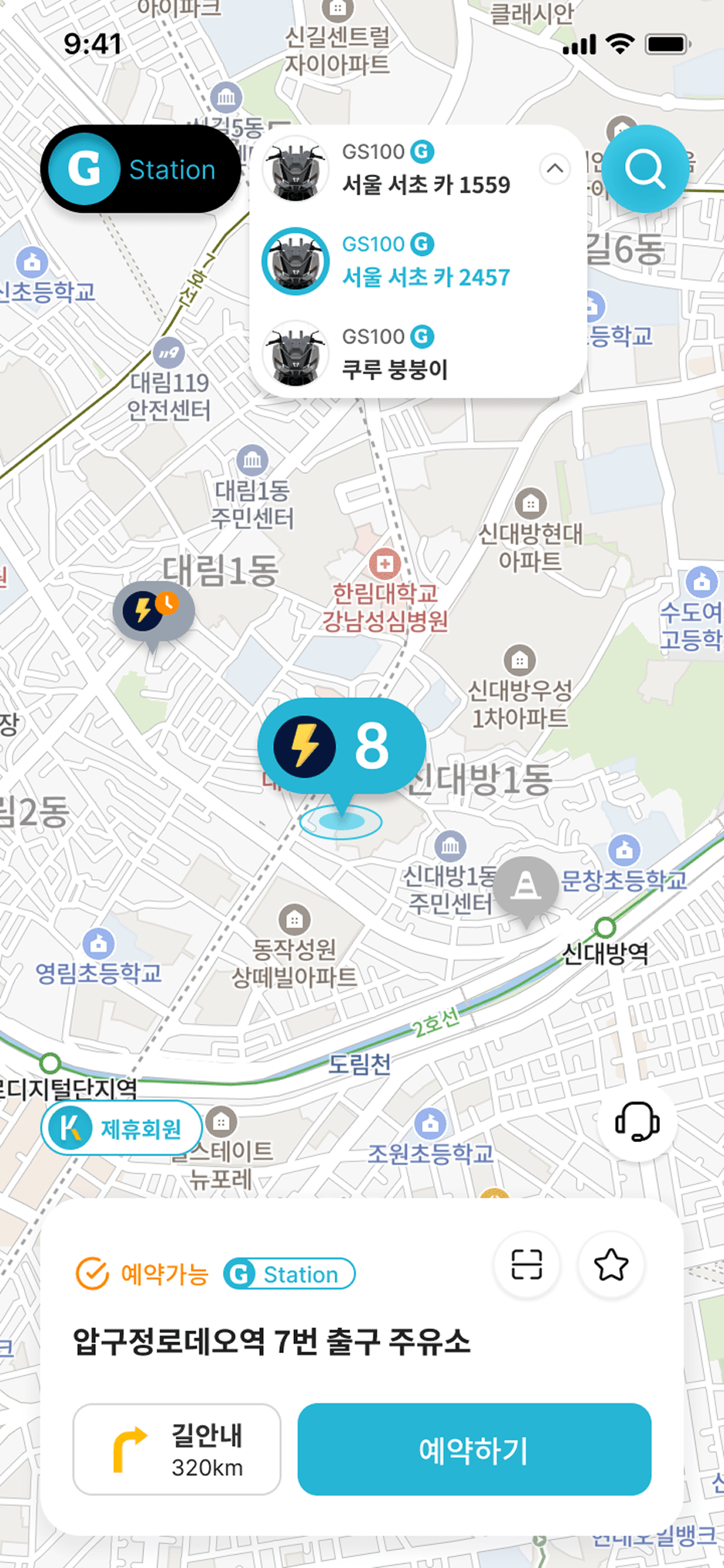Tap the barcode scan icon on station card
The image size is (724, 1568).
click(x=526, y=1265)
